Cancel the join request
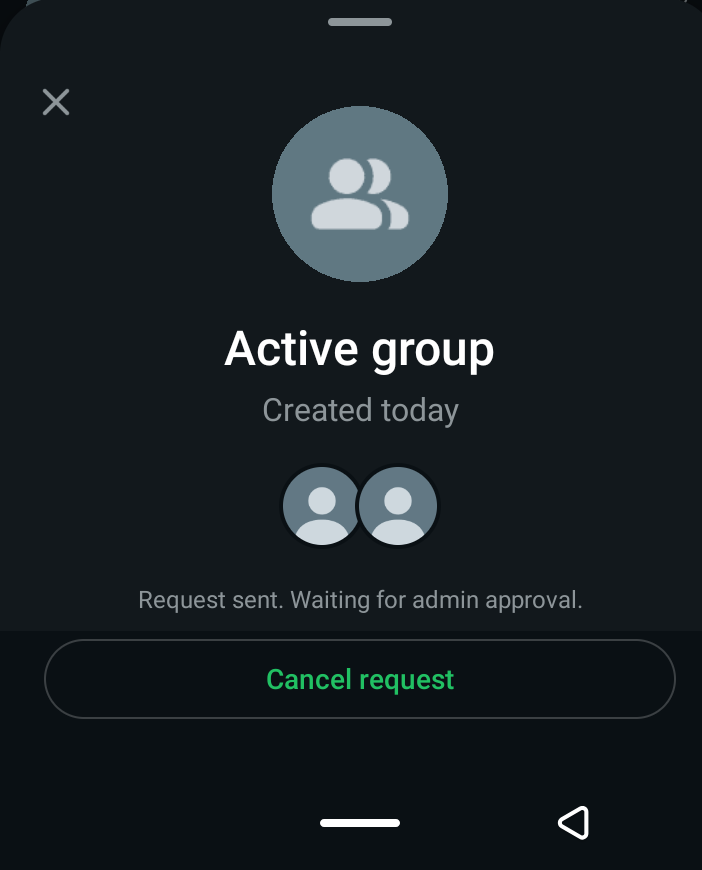The width and height of the screenshot is (702, 870). click(360, 679)
